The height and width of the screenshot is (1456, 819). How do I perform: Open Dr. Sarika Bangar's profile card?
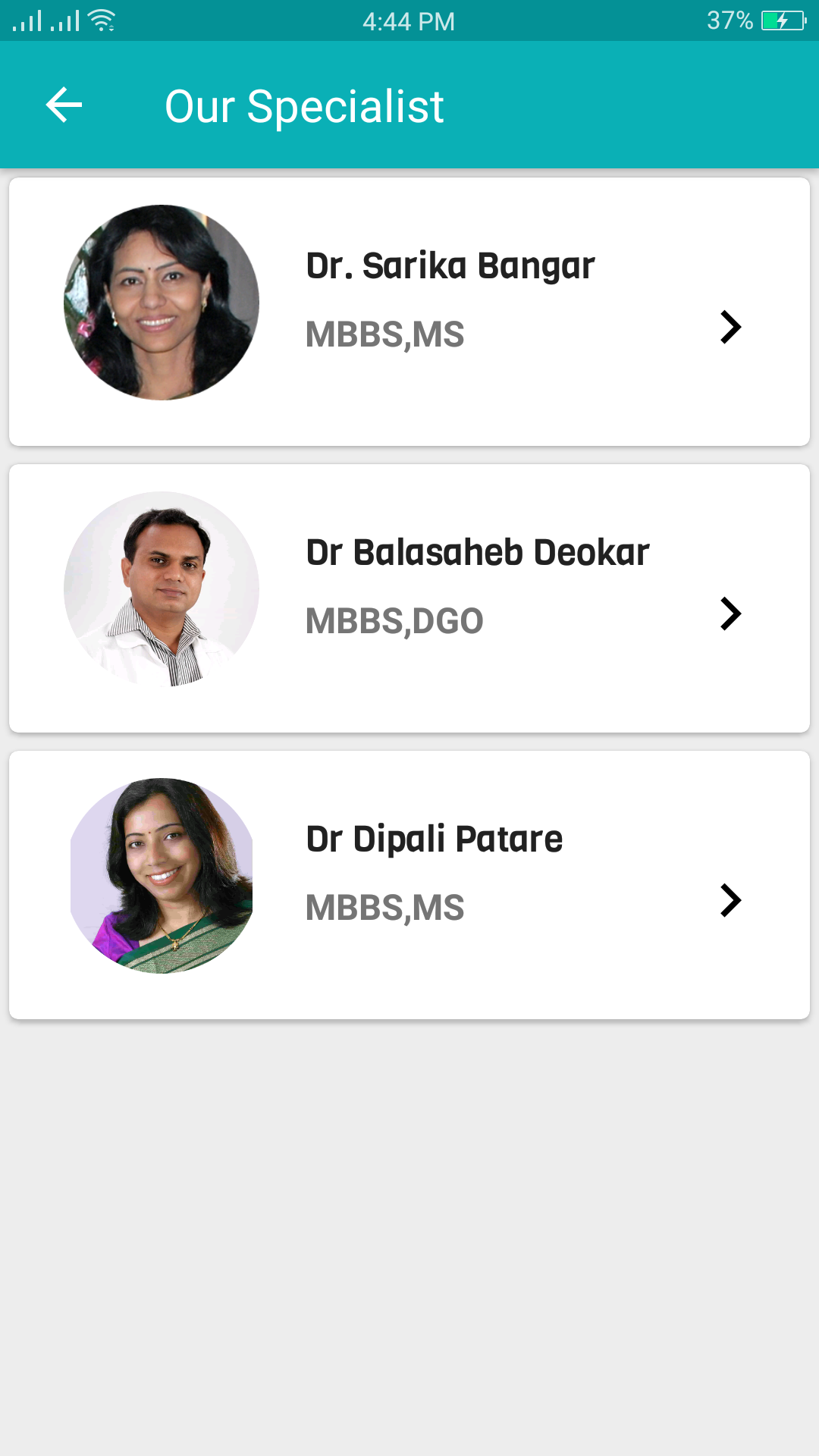409,311
